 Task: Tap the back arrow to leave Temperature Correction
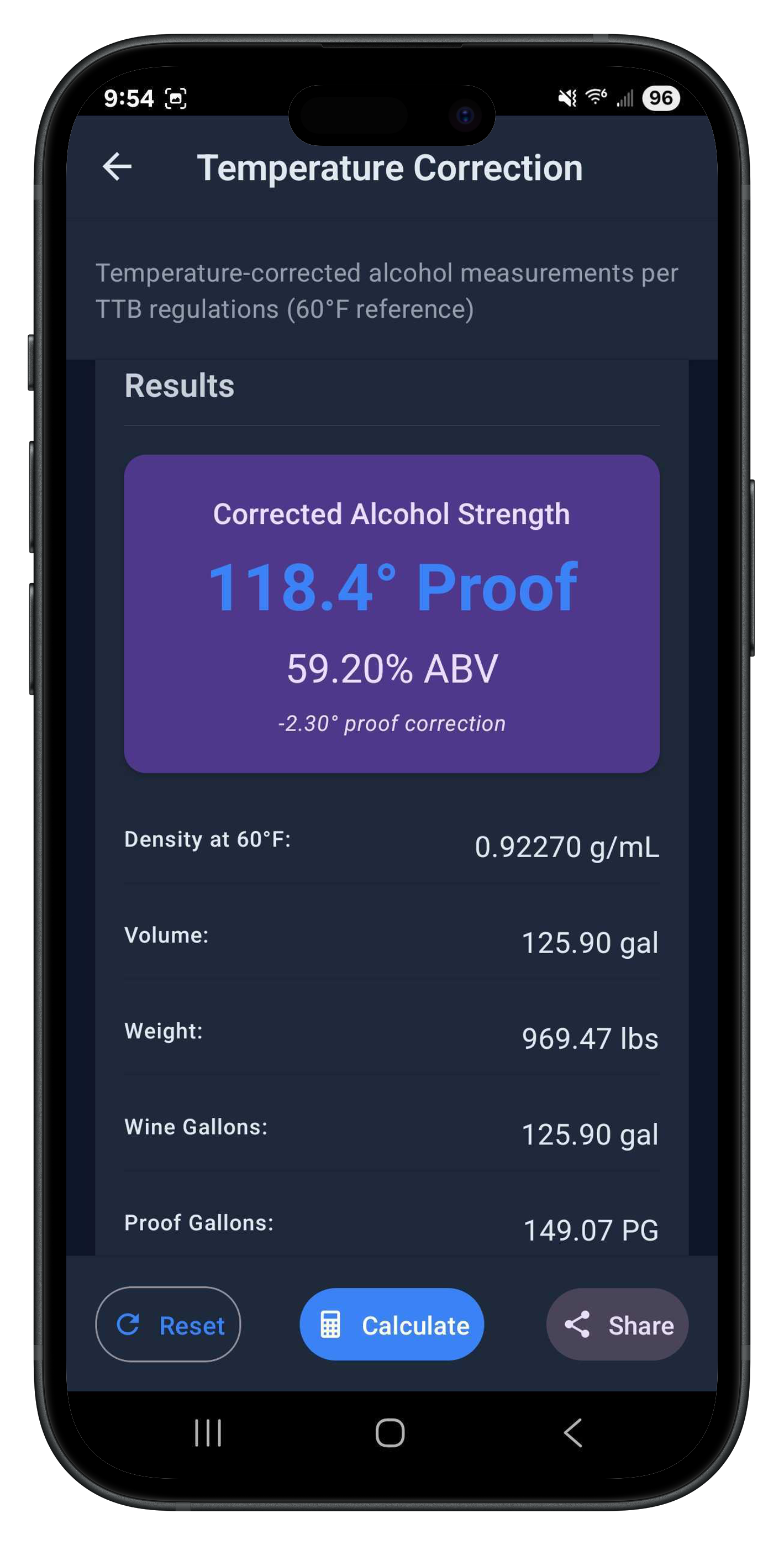(x=118, y=168)
